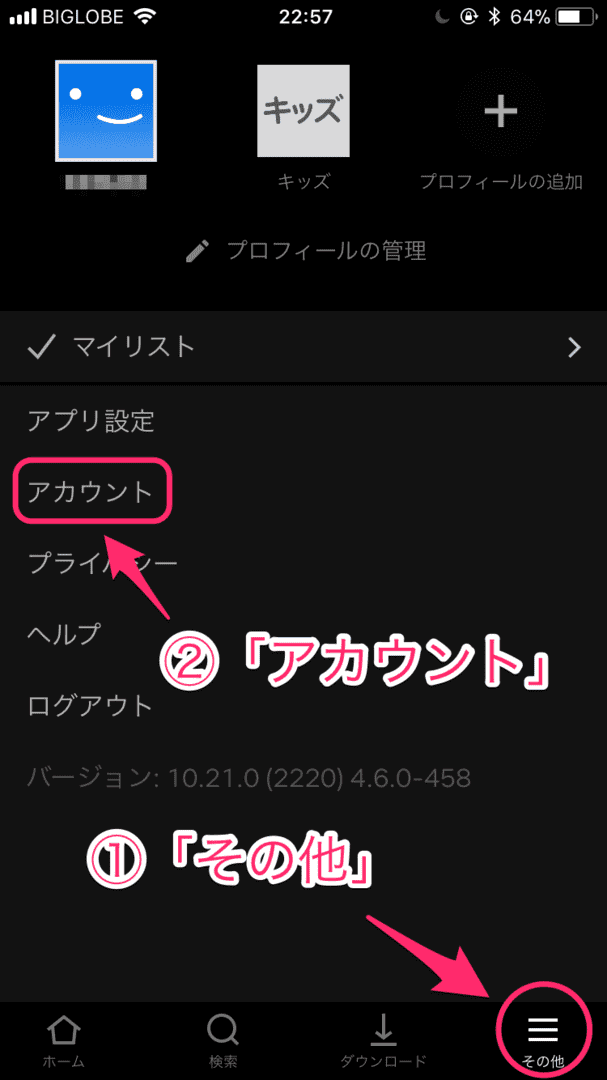Viewport: 607px width, 1080px height.
Task: Open the アカウント settings
Action: [x=90, y=492]
